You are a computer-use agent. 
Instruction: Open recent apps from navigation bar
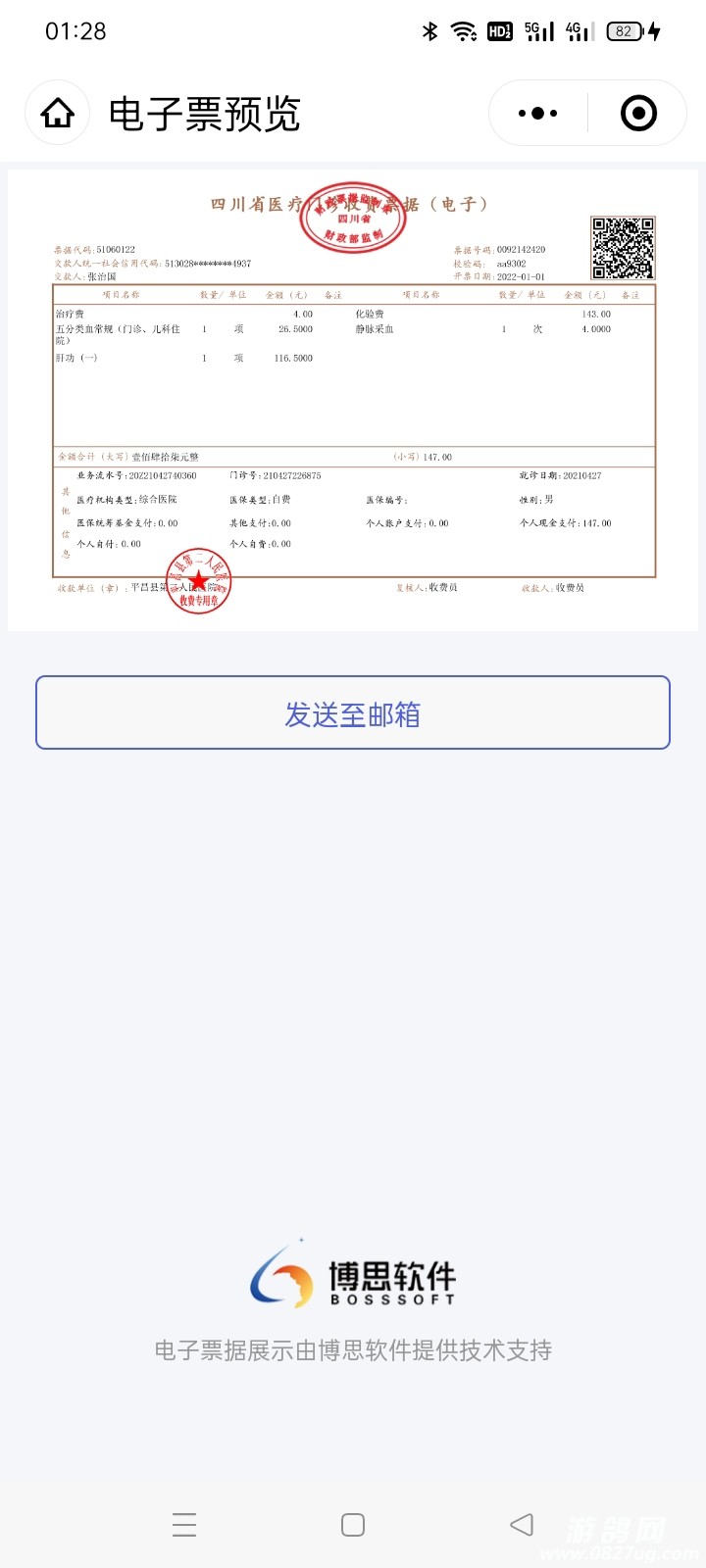tap(184, 1524)
